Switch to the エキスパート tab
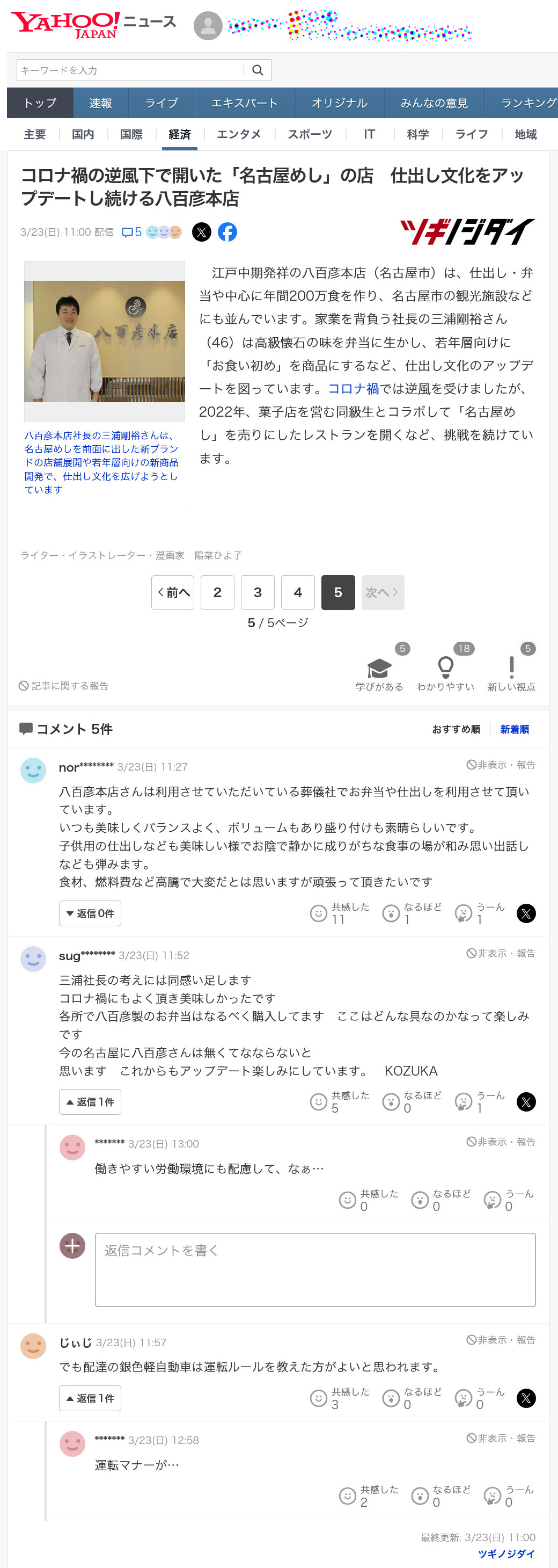The width and height of the screenshot is (558, 1568). pos(245,103)
